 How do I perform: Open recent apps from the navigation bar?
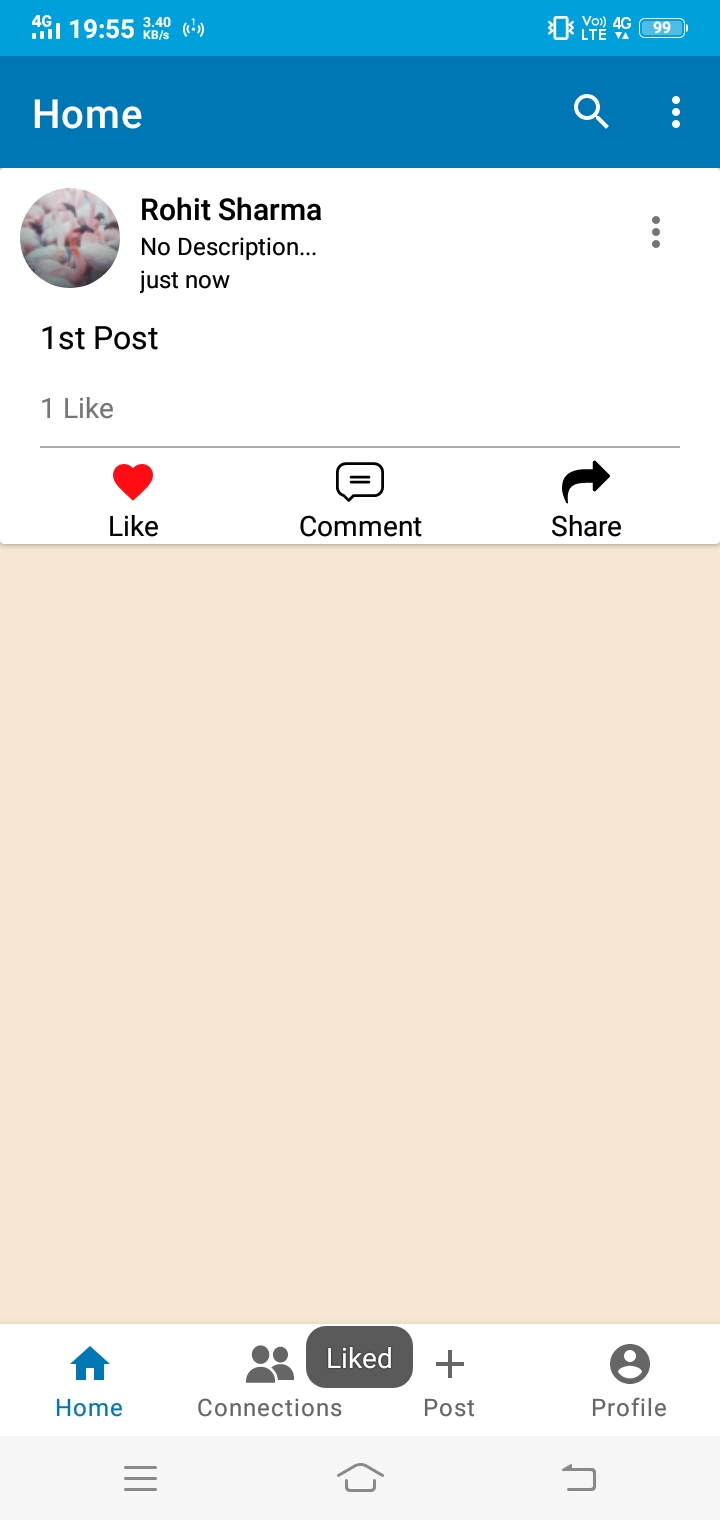click(140, 1478)
